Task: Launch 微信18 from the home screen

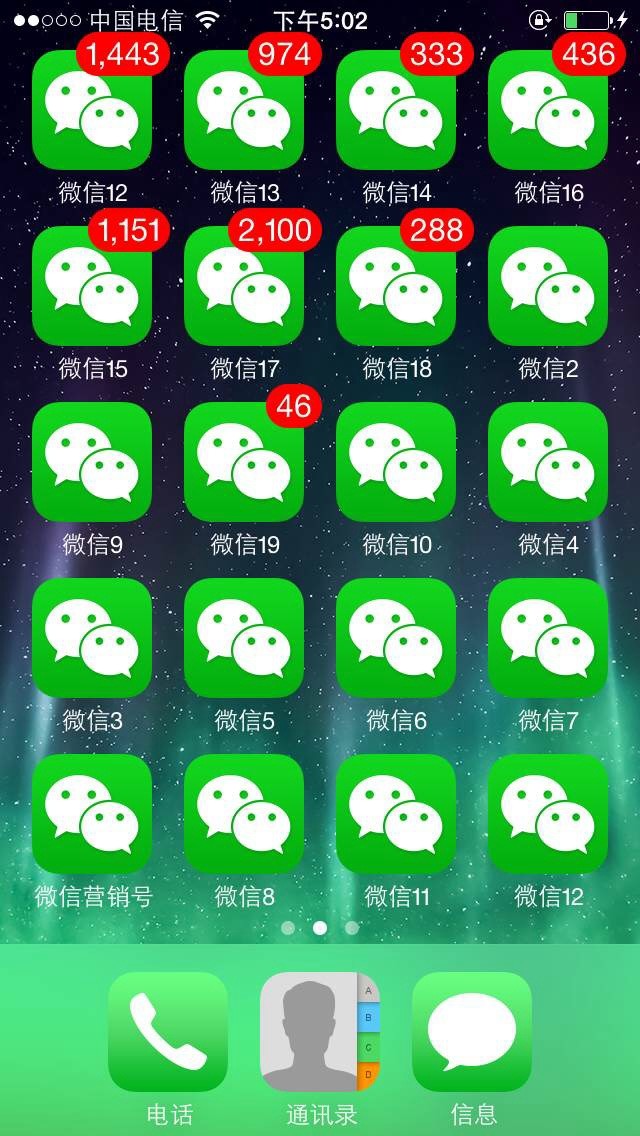Action: pos(396,286)
